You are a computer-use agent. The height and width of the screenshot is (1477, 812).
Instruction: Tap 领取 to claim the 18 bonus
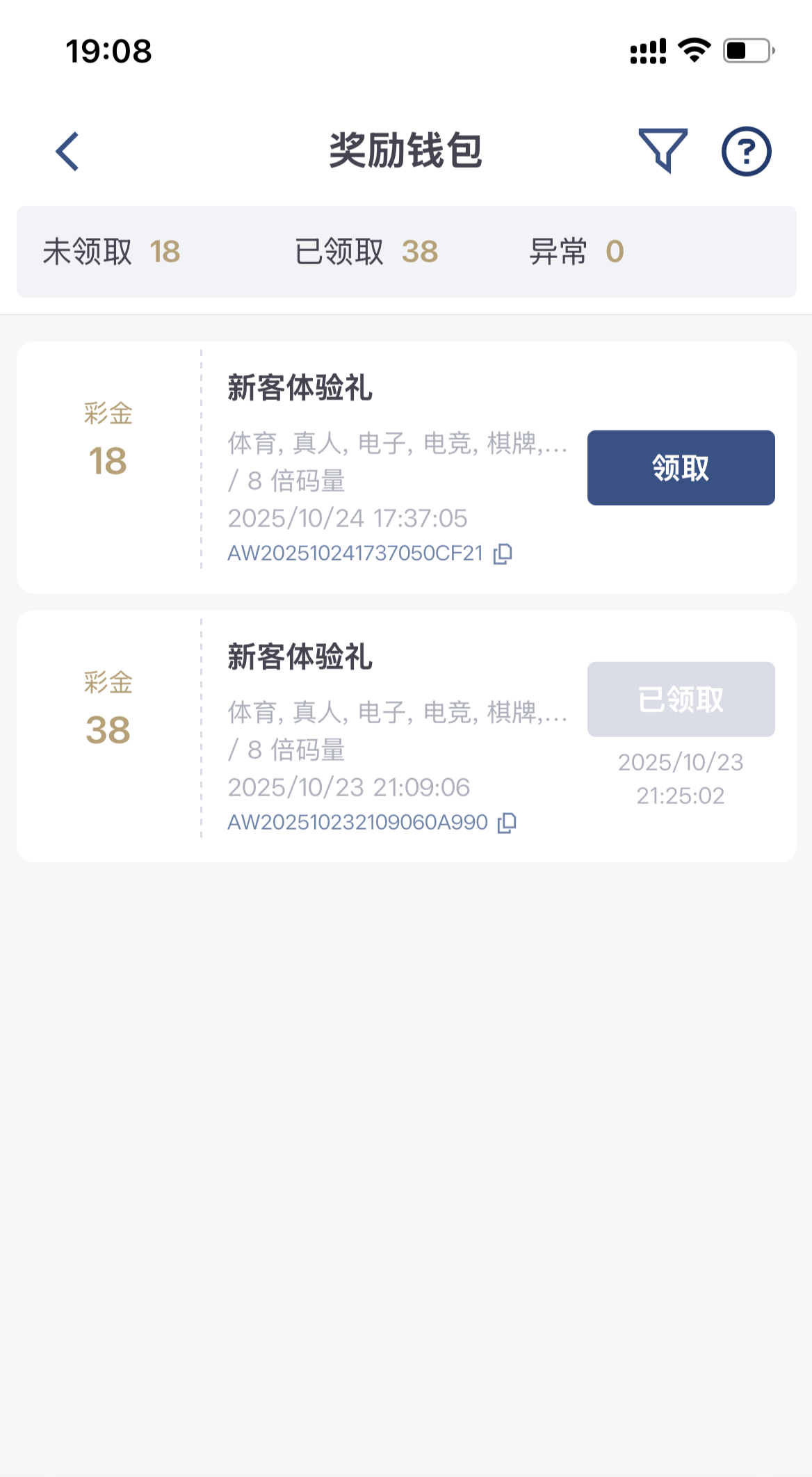[x=681, y=467]
